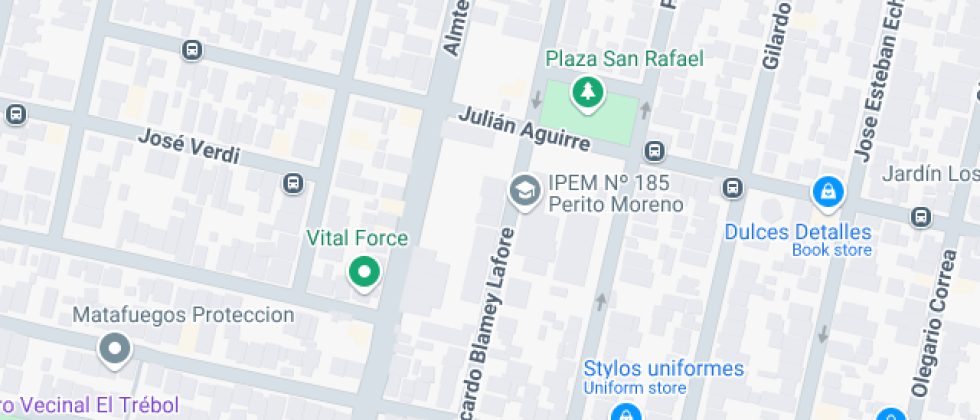Select the Stylos uniformes store pin
This screenshot has height=420, width=980.
pyautogui.click(x=626, y=411)
